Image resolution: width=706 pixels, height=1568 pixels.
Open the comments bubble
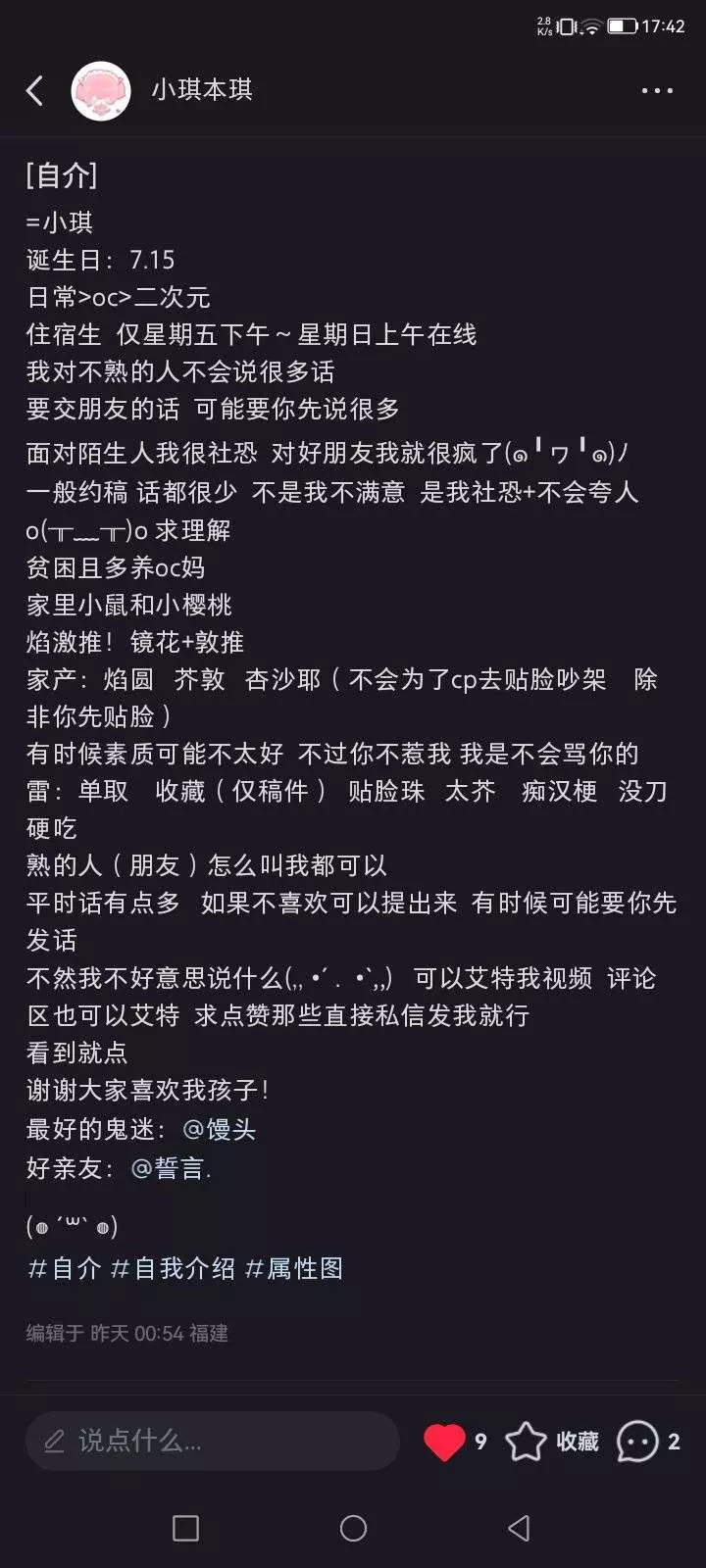637,1442
